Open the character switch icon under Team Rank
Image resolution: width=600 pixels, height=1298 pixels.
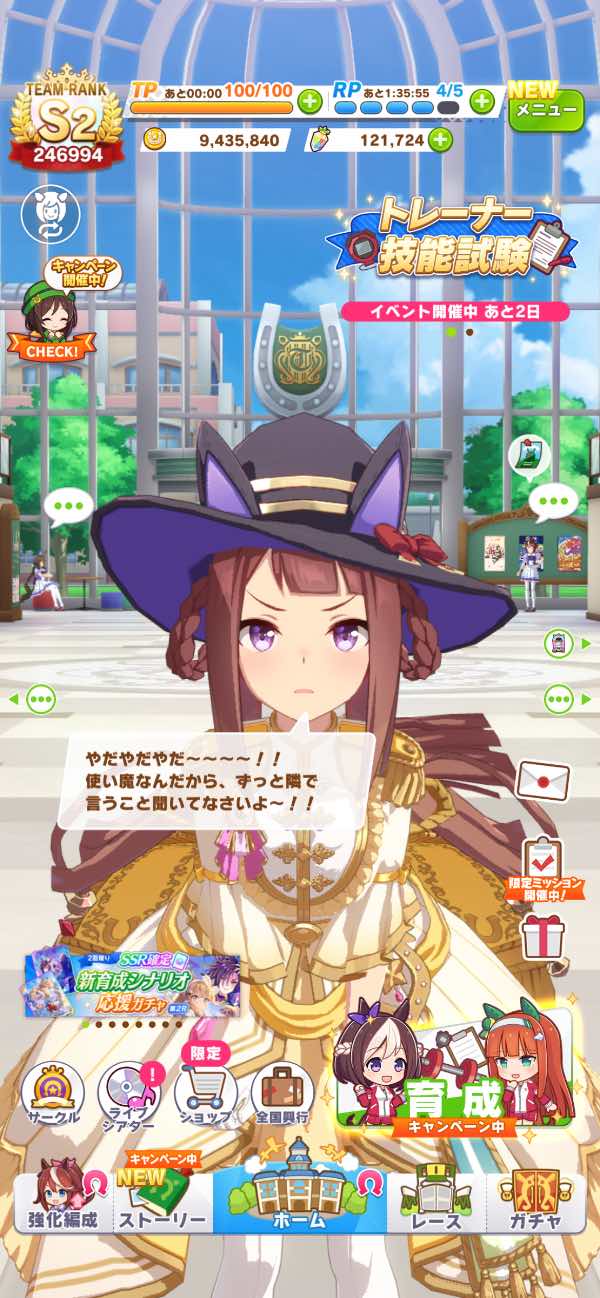tap(48, 211)
